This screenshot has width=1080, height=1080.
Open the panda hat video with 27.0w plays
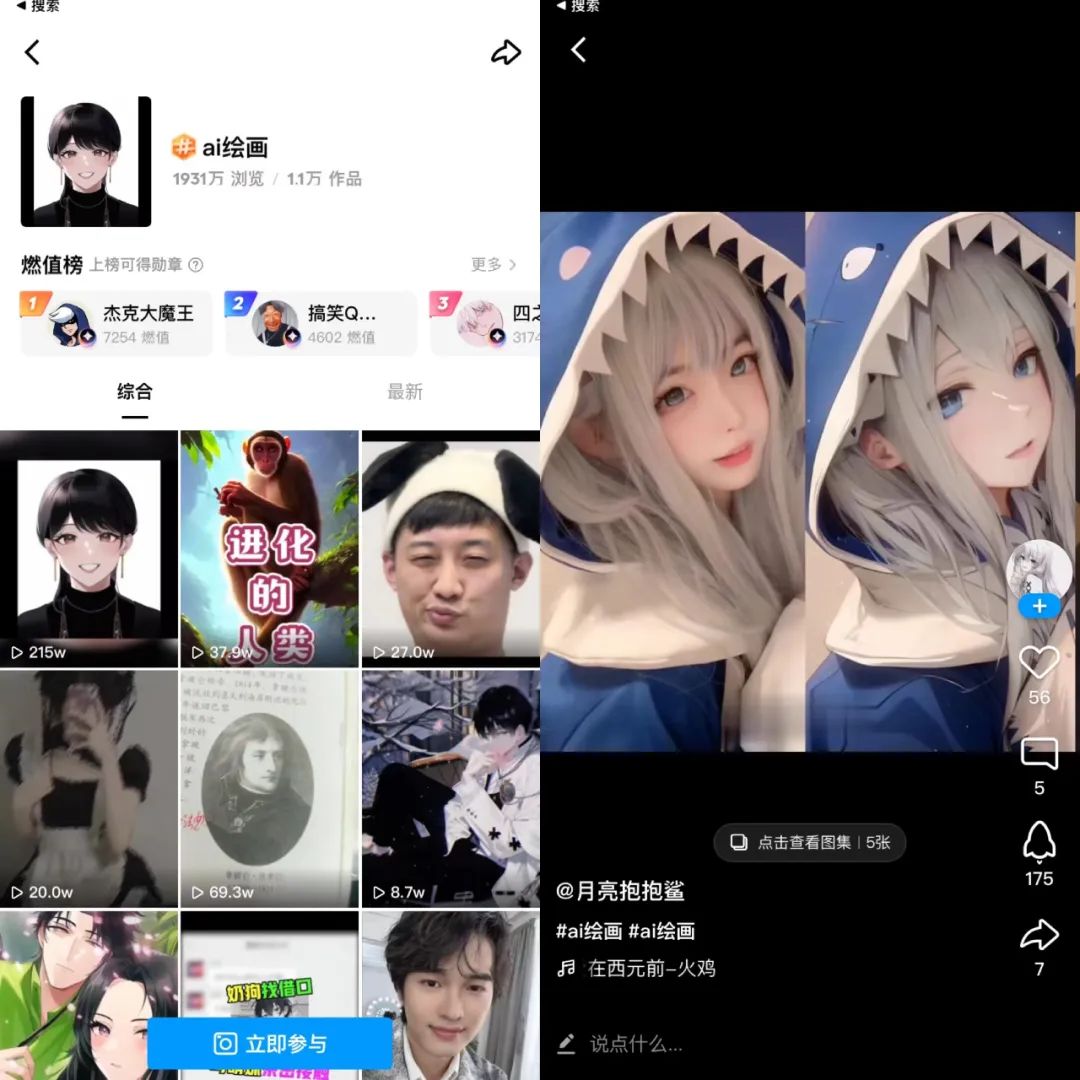(450, 548)
